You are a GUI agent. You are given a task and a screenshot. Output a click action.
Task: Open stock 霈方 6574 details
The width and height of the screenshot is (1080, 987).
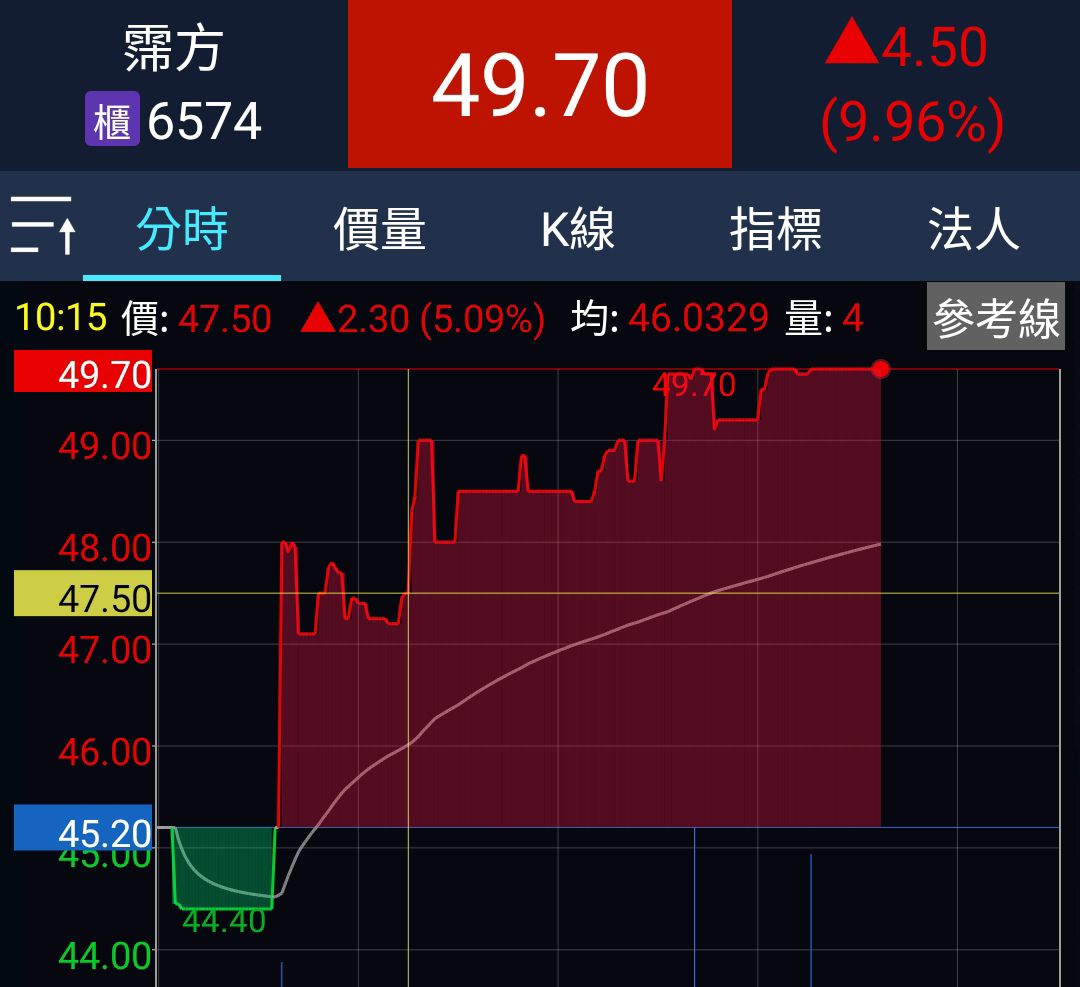[x=174, y=85]
